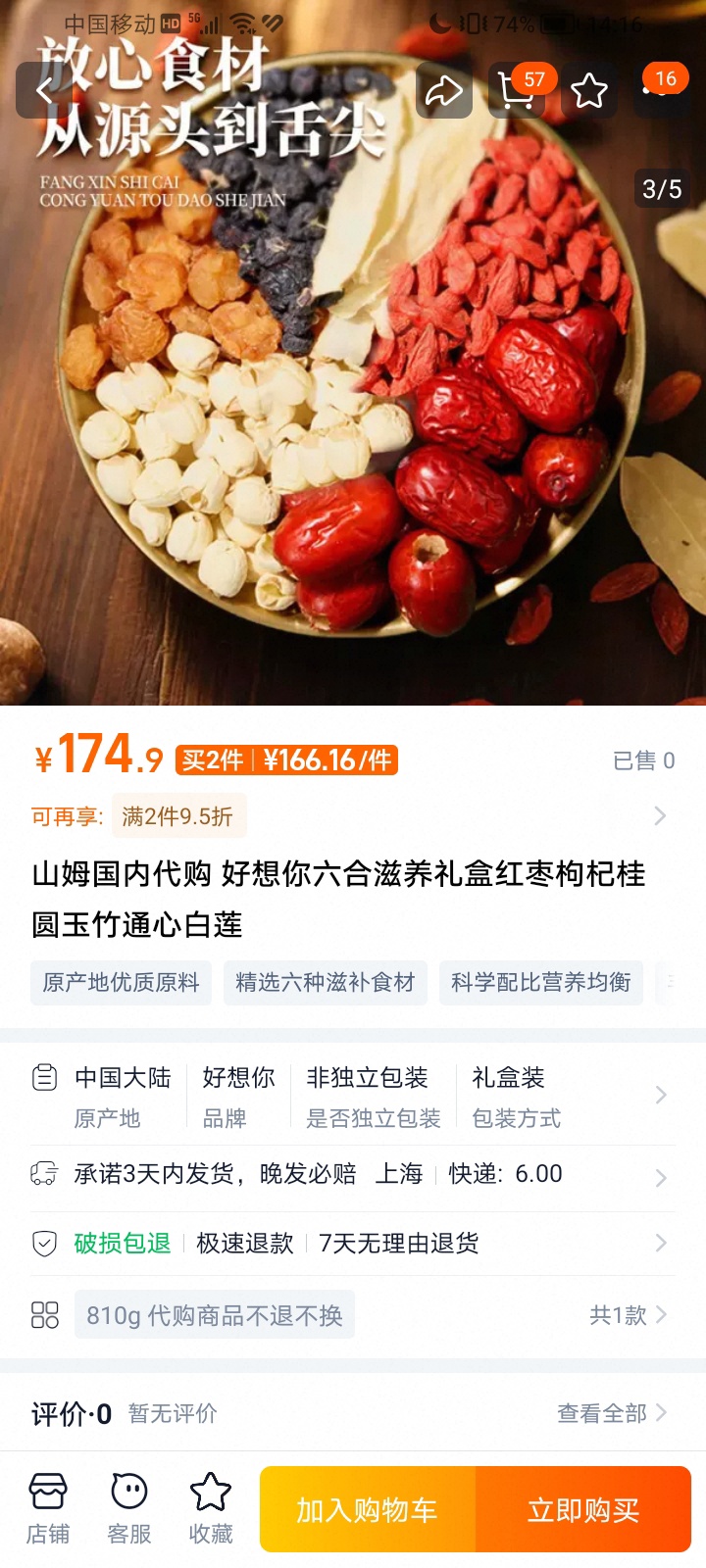
Task: Select the 810g 代购商品不退不换 option
Action: 215,1315
